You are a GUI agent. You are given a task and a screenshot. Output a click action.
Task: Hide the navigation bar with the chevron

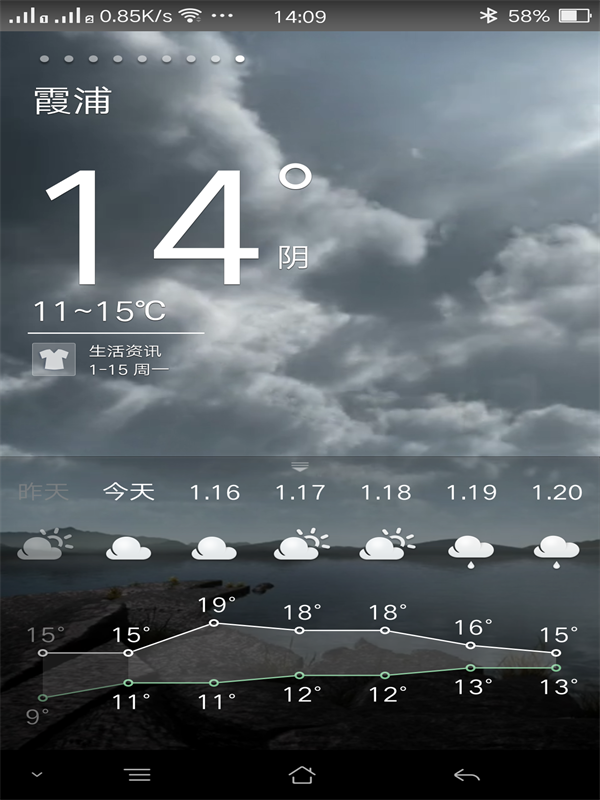(37, 775)
